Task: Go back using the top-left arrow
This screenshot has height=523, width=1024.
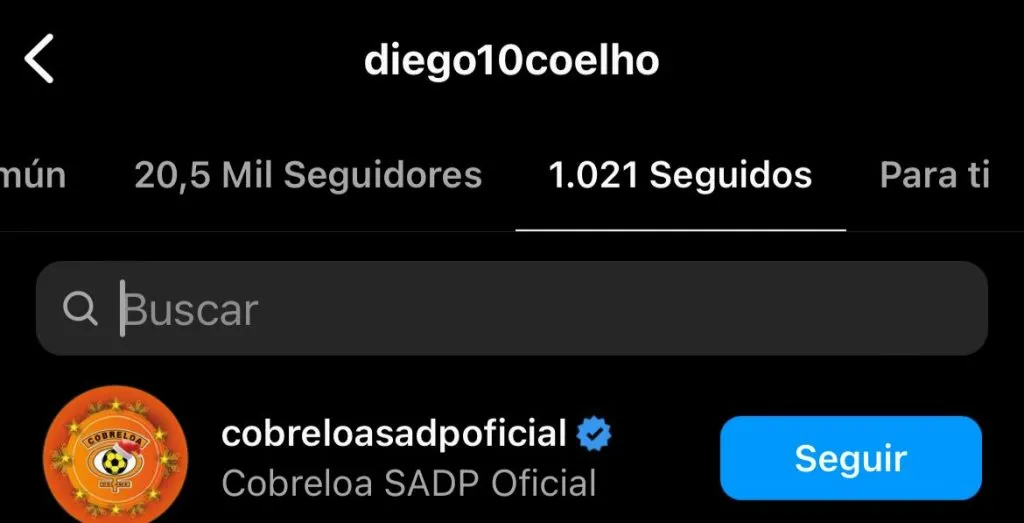Action: [40, 60]
